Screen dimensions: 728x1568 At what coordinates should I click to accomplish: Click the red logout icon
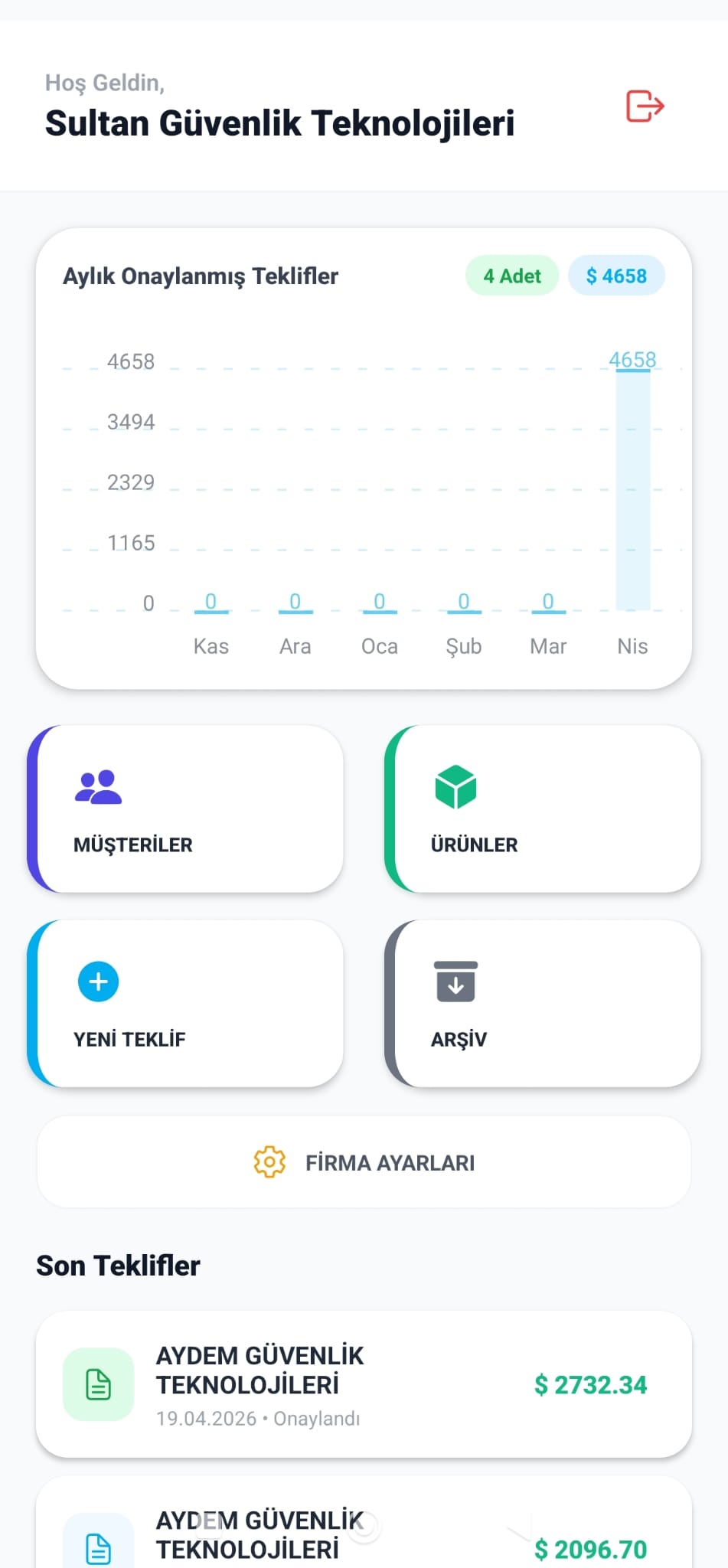[644, 105]
